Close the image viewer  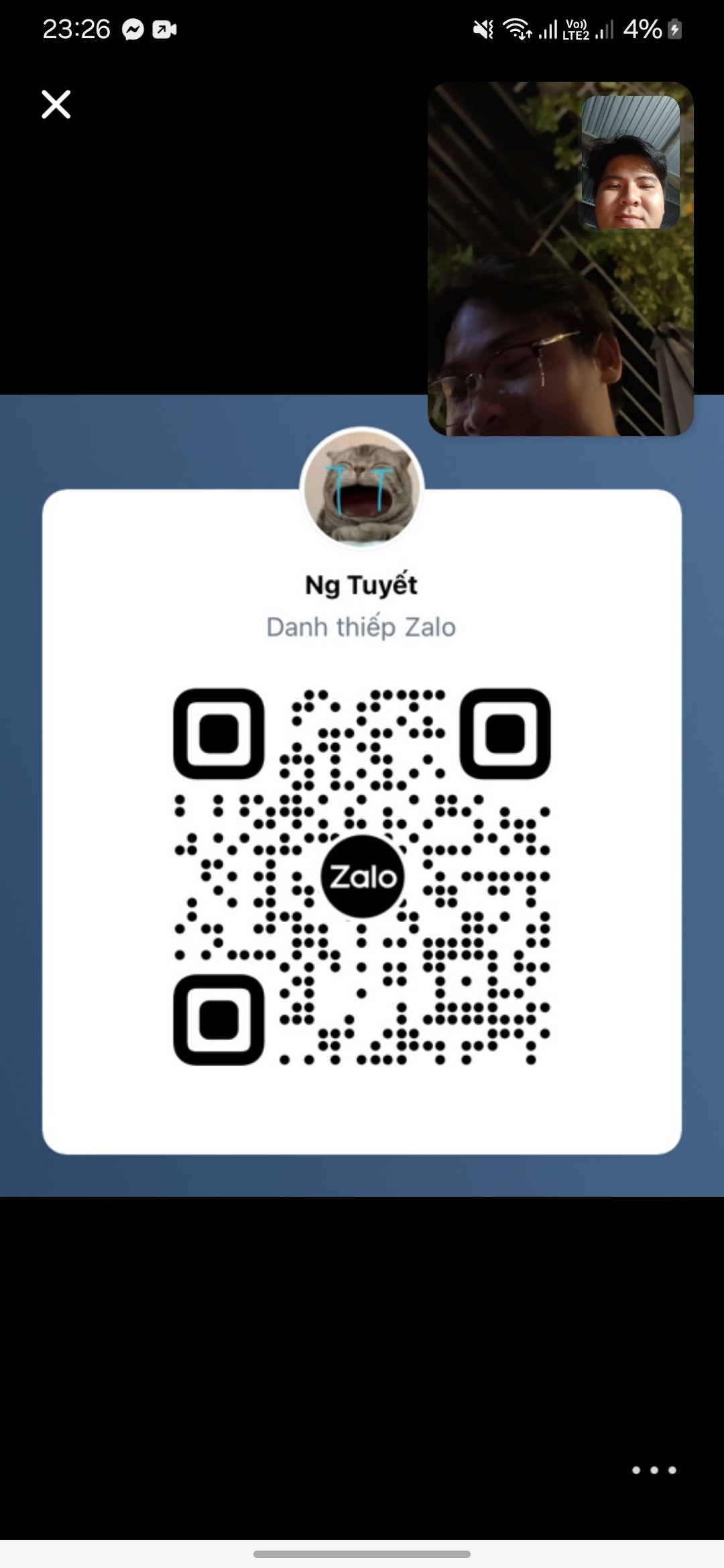click(56, 105)
